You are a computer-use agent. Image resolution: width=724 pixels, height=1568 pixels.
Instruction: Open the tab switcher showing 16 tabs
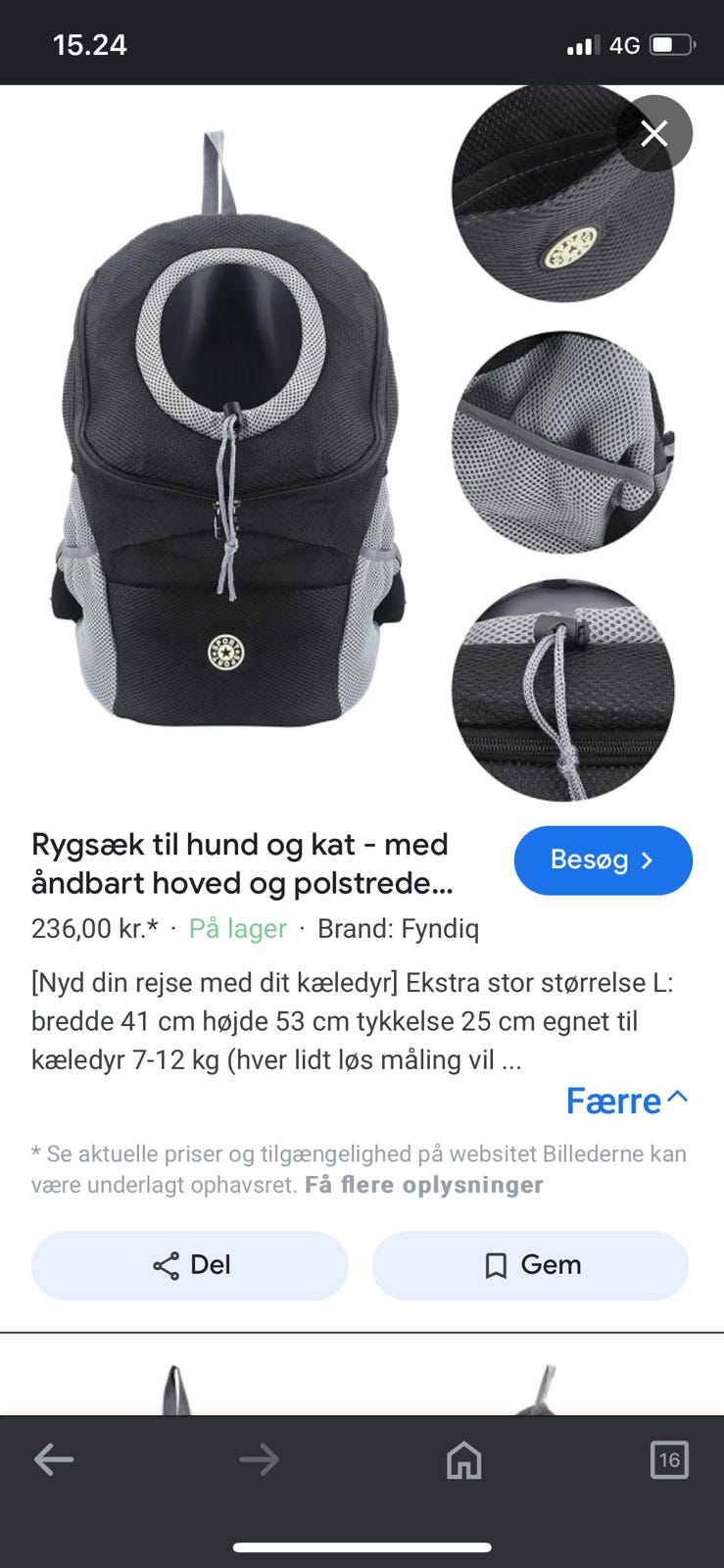pyautogui.click(x=669, y=1459)
